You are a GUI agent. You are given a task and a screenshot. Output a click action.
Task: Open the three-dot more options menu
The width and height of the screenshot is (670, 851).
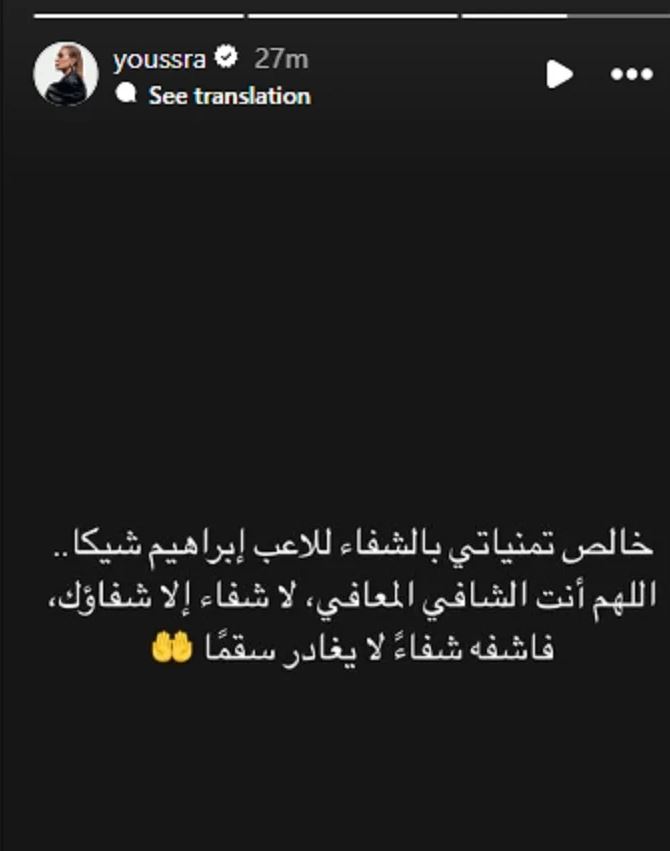631,74
